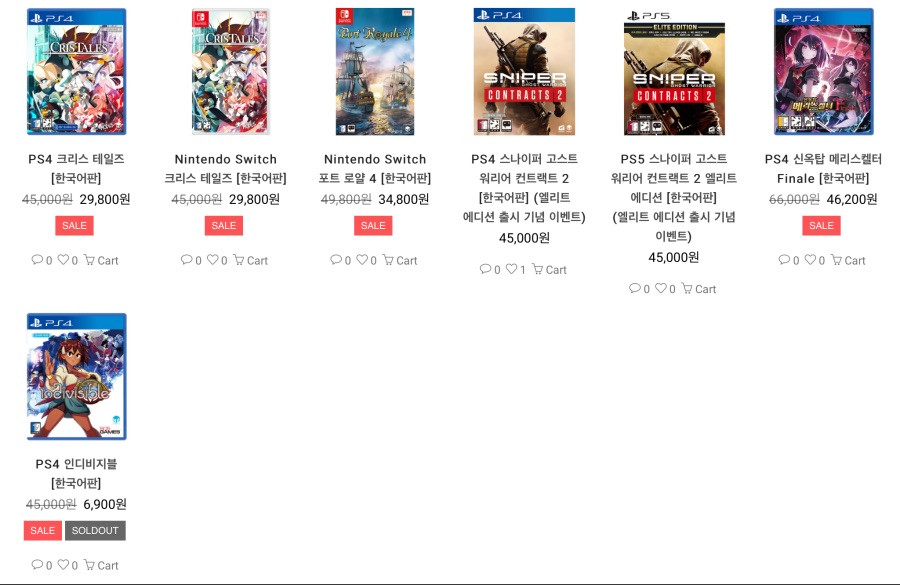Add 포트 로얄 4 to Cart
The width and height of the screenshot is (900, 585).
click(399, 260)
